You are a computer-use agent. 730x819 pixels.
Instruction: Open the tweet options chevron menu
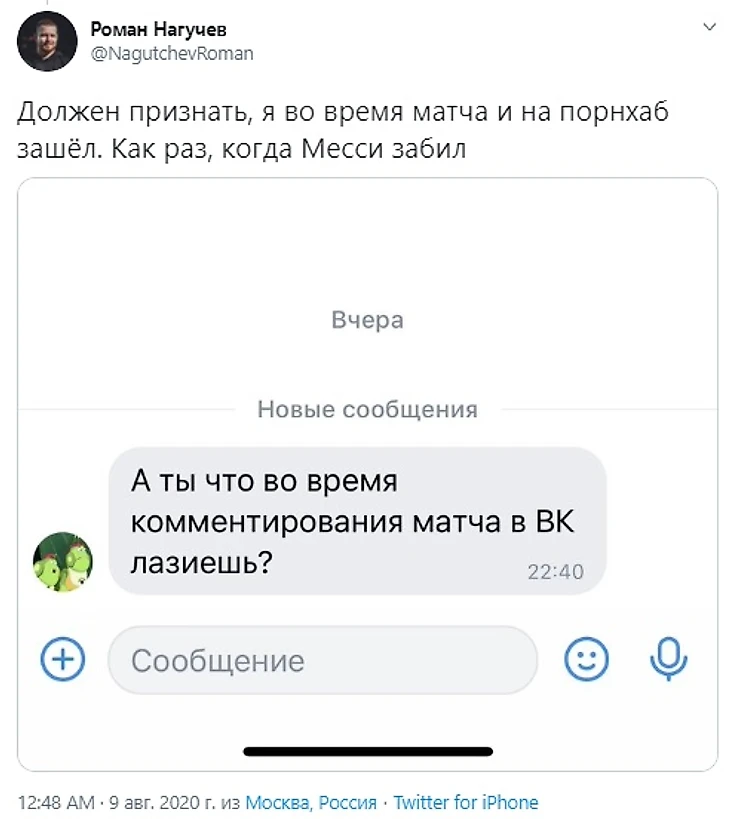(x=709, y=27)
